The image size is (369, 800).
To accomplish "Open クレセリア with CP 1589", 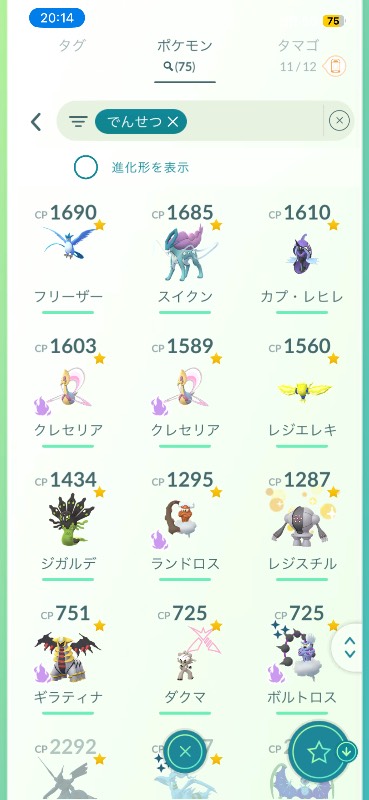I will coord(185,392).
